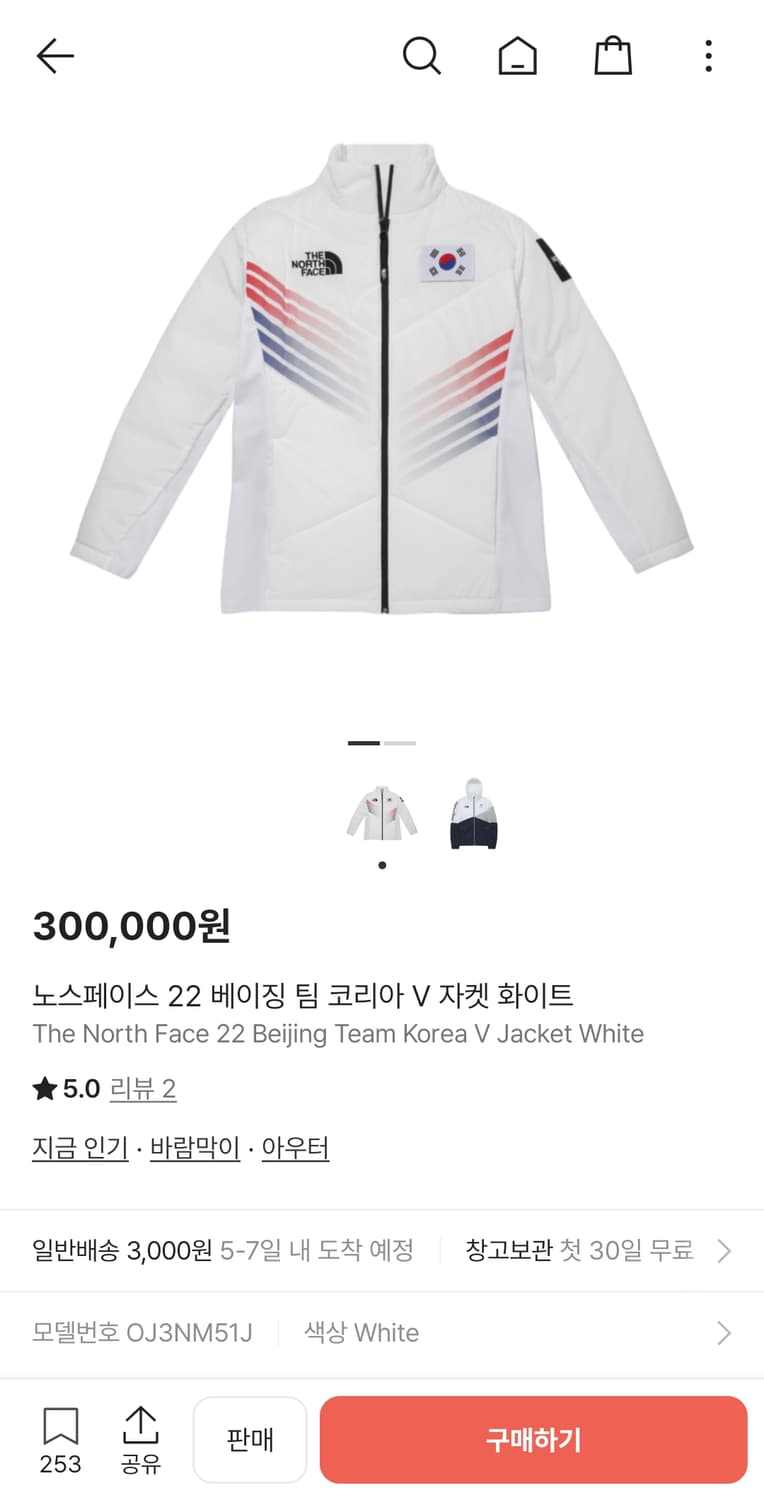Open the 리뷰 2 reviews link

143,1089
